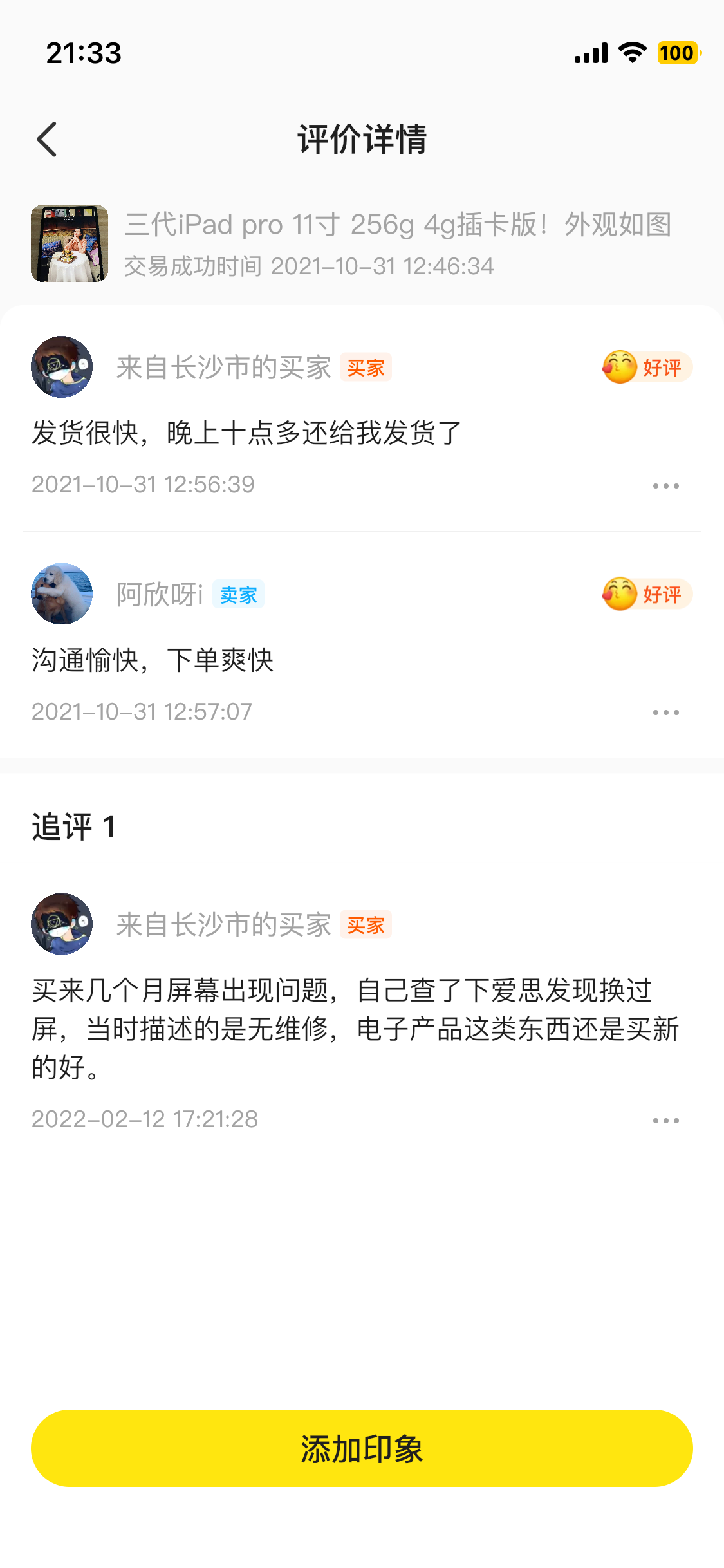Open options for the follow-up review
This screenshot has height=1568, width=724.
665,1121
